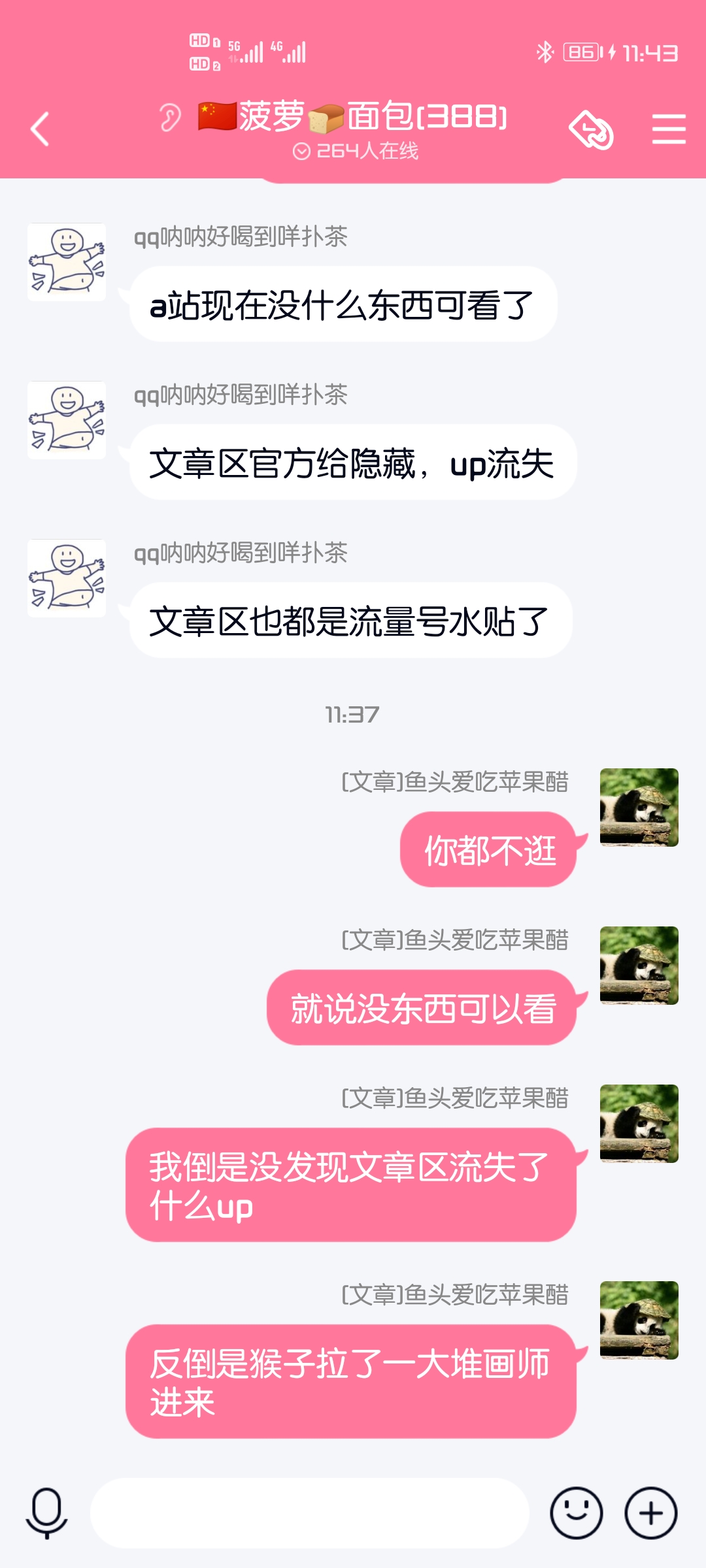Tap the ear icon beside group name
The image size is (706, 1568).
point(170,118)
